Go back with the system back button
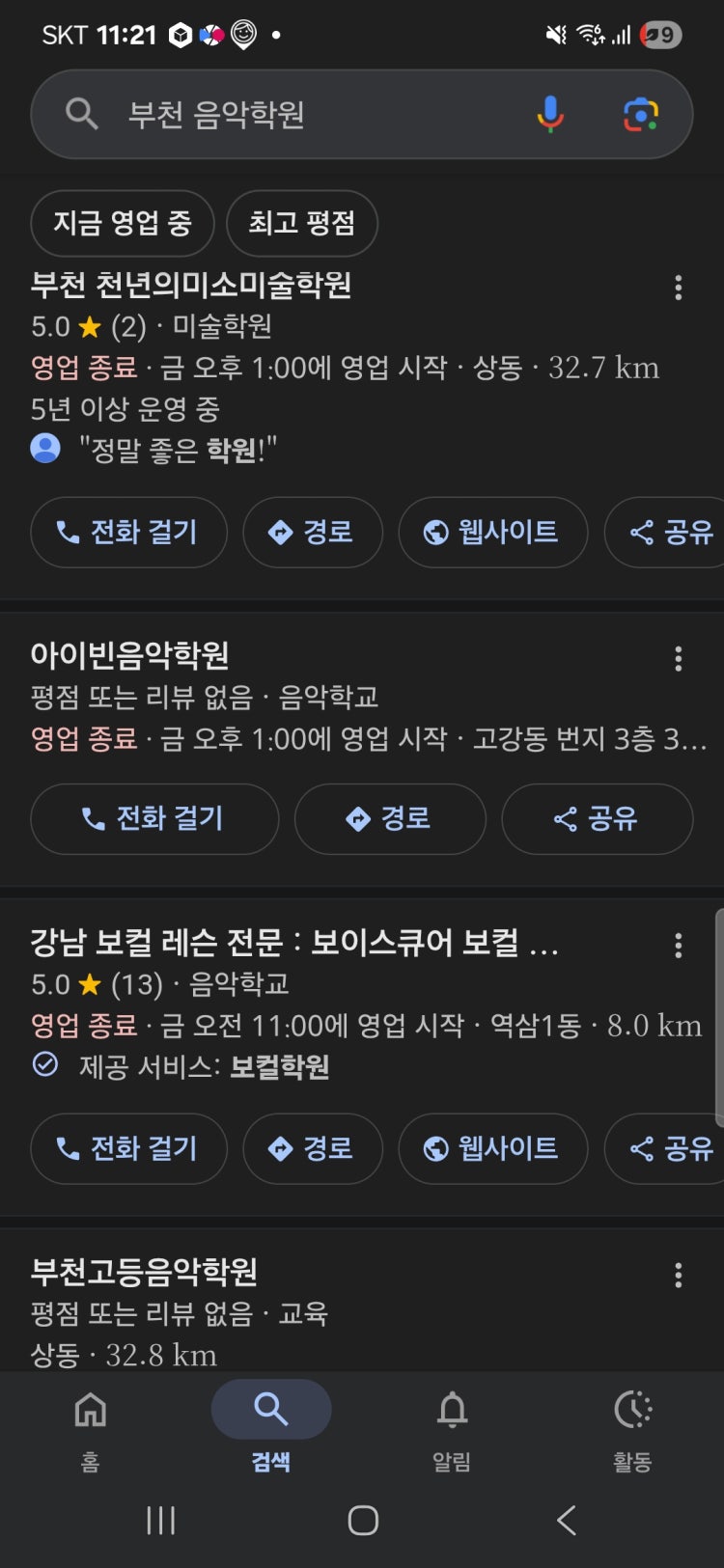Image resolution: width=724 pixels, height=1568 pixels. 567,1521
